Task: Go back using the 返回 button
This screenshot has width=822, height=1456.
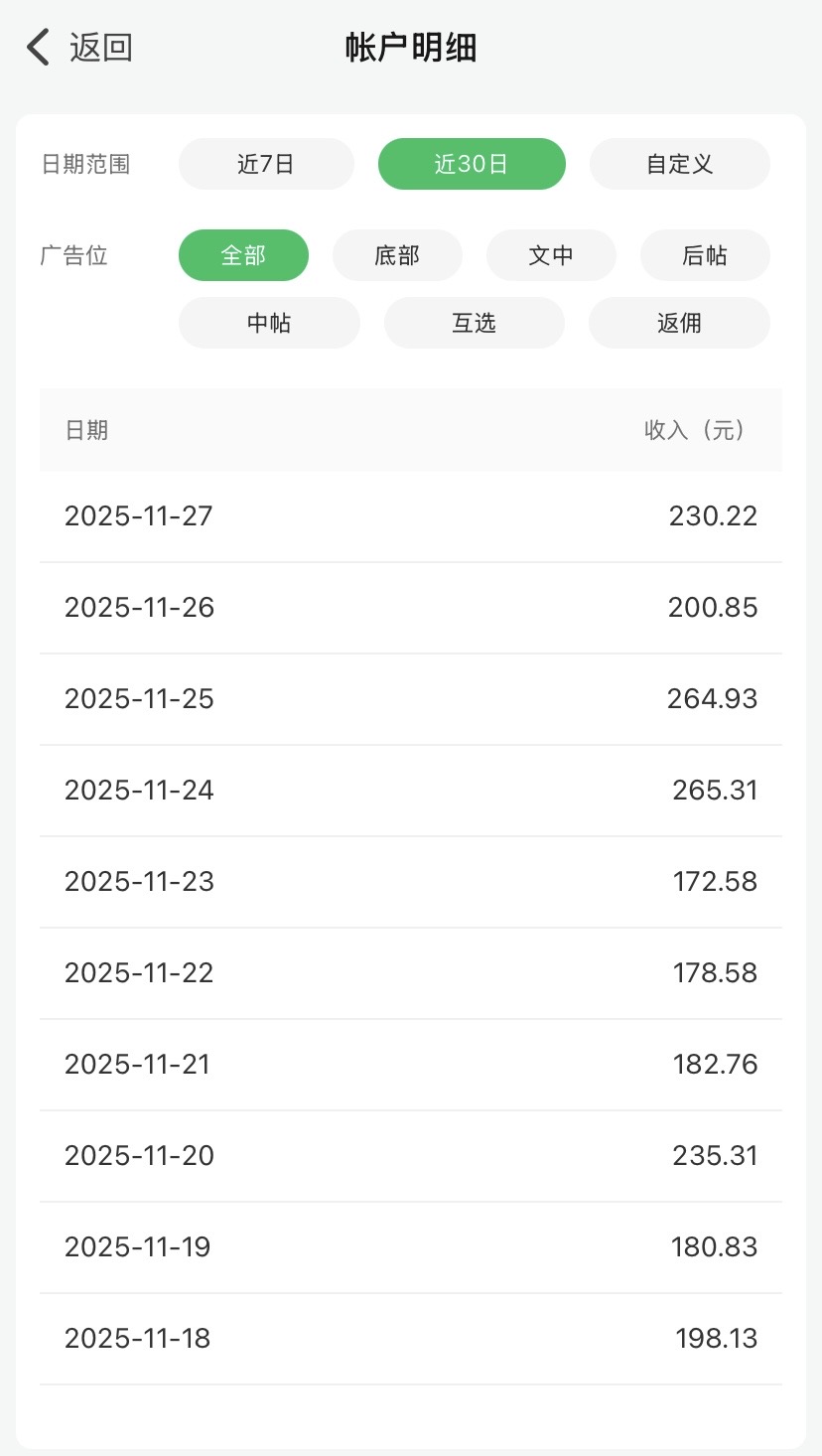Action: (79, 48)
